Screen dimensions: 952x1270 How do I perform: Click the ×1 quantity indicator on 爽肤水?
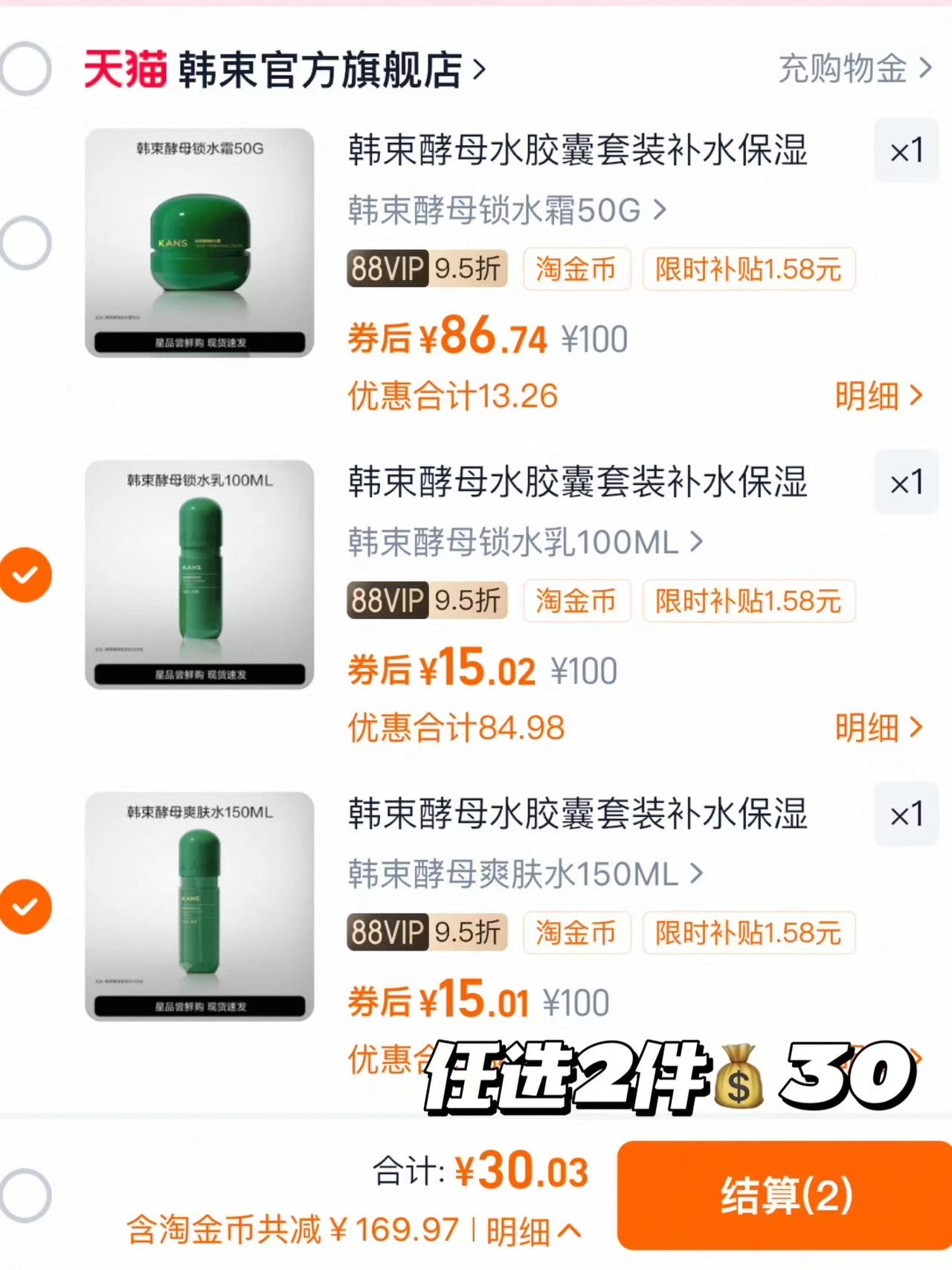pyautogui.click(x=906, y=816)
